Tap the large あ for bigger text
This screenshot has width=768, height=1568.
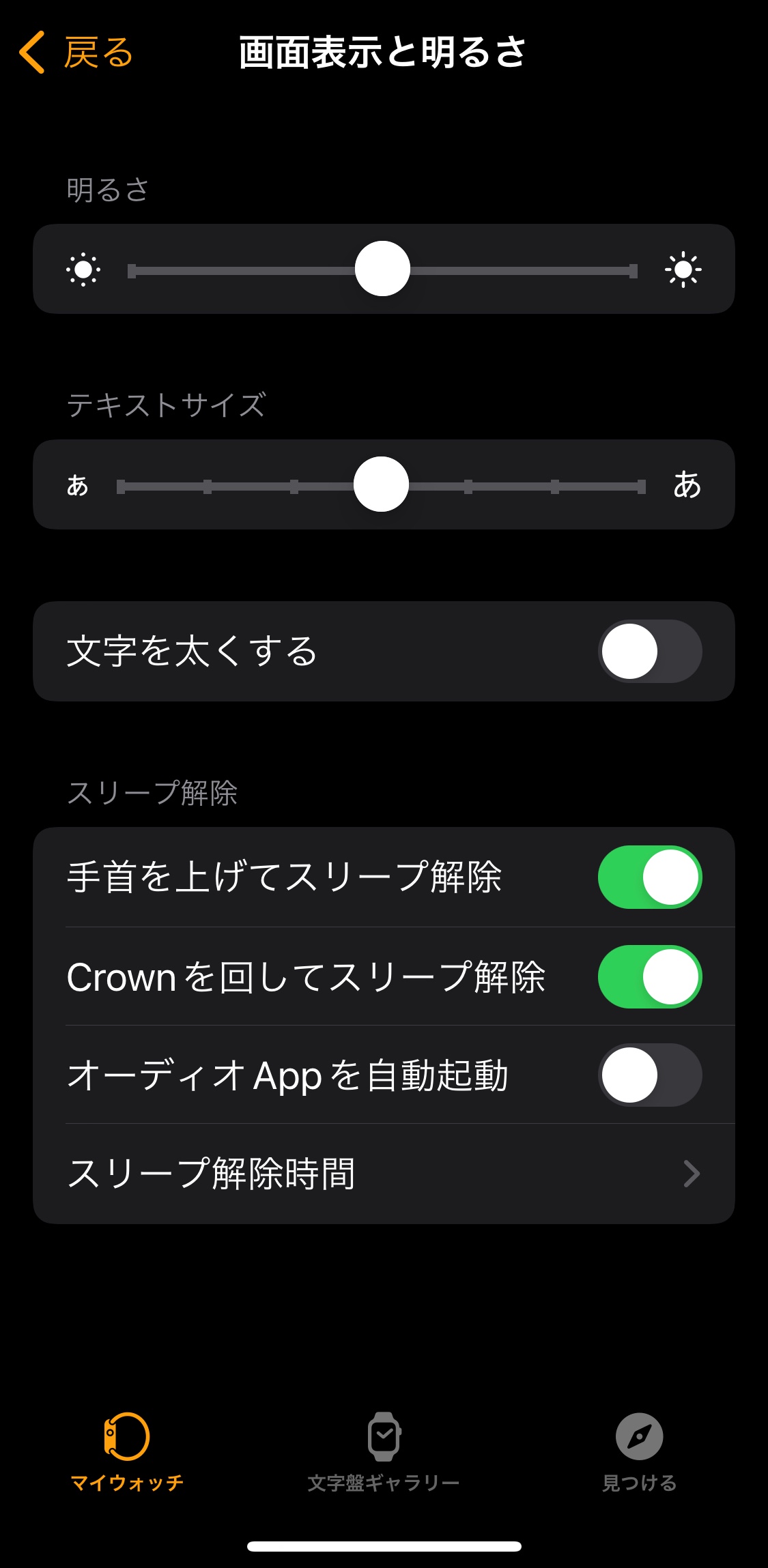(x=687, y=485)
